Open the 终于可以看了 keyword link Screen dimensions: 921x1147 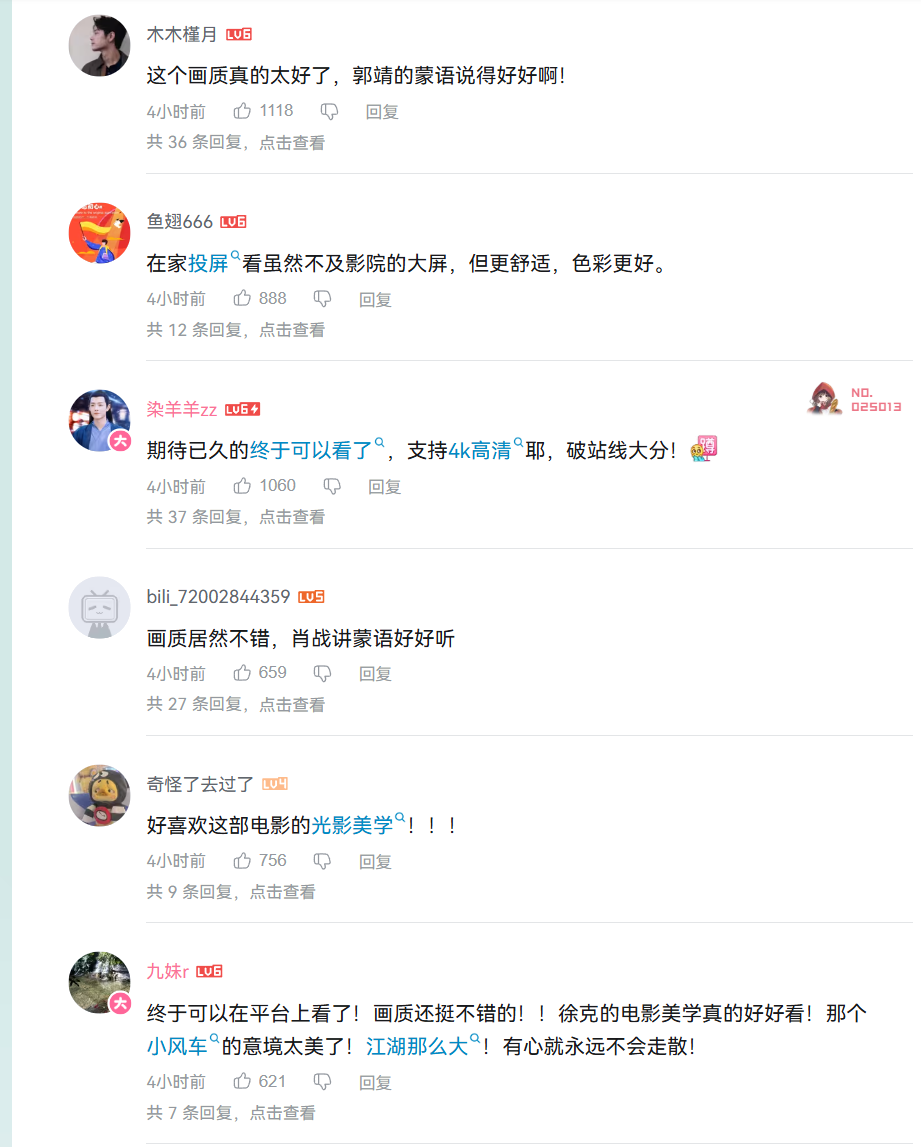tap(311, 450)
